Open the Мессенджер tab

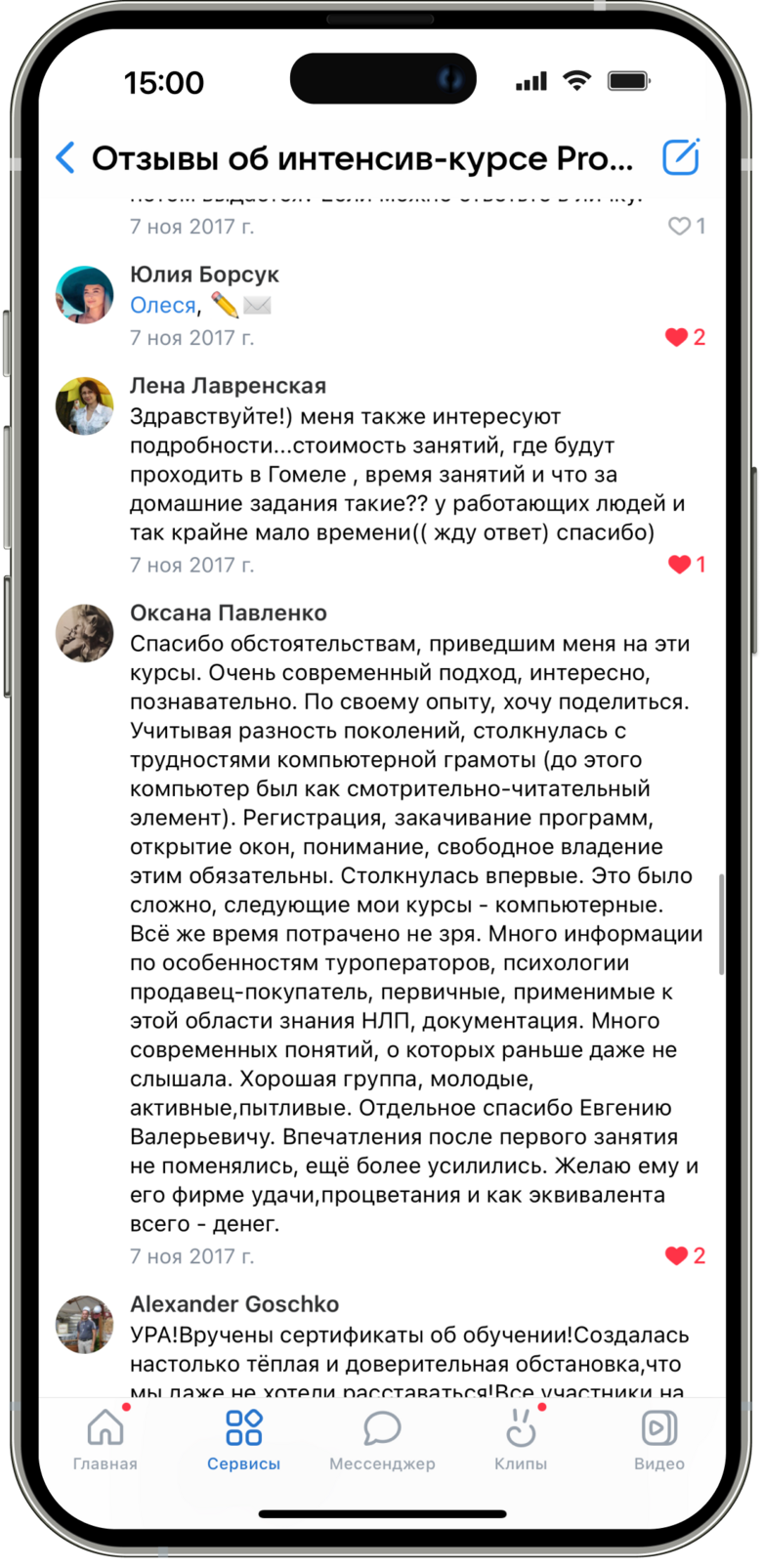tap(382, 1438)
